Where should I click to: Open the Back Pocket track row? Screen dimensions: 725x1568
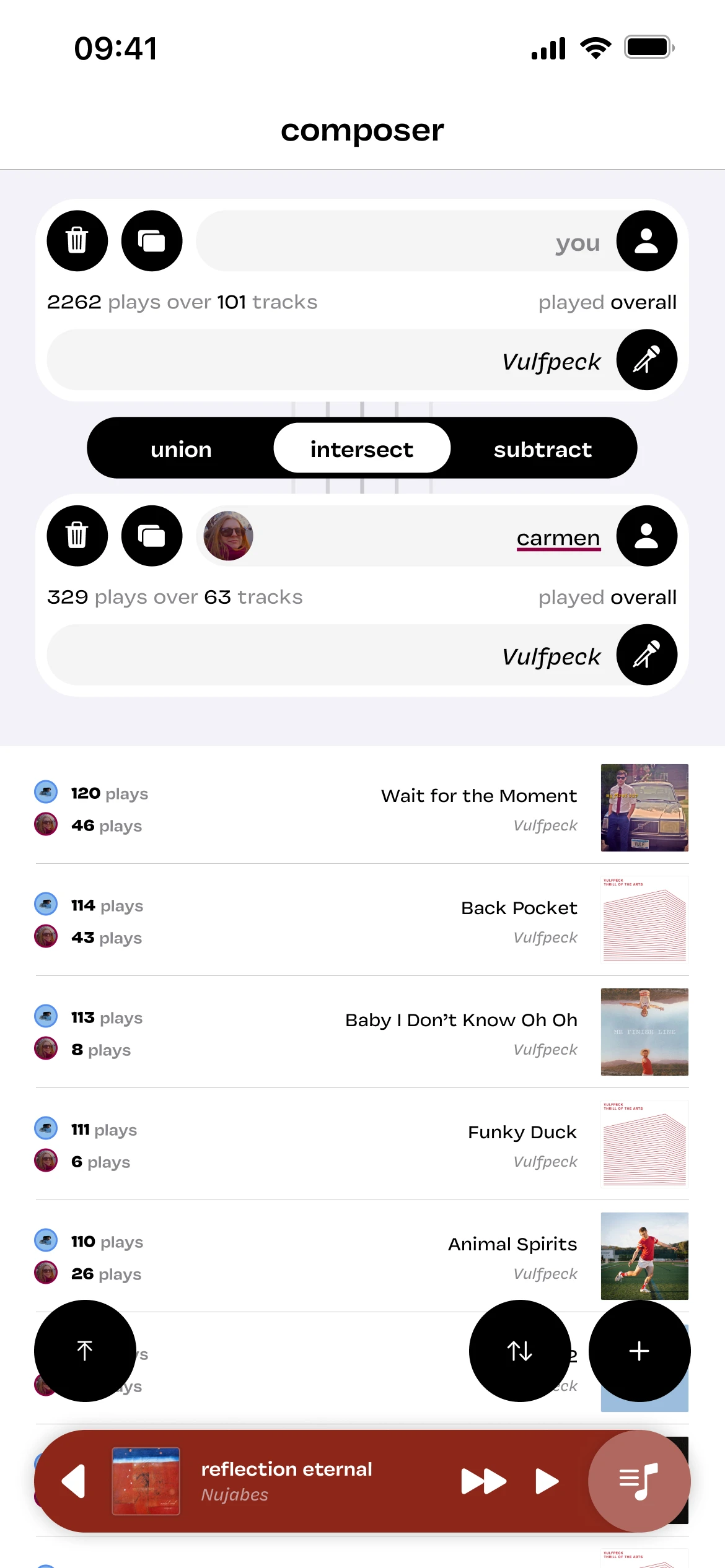[x=519, y=908]
